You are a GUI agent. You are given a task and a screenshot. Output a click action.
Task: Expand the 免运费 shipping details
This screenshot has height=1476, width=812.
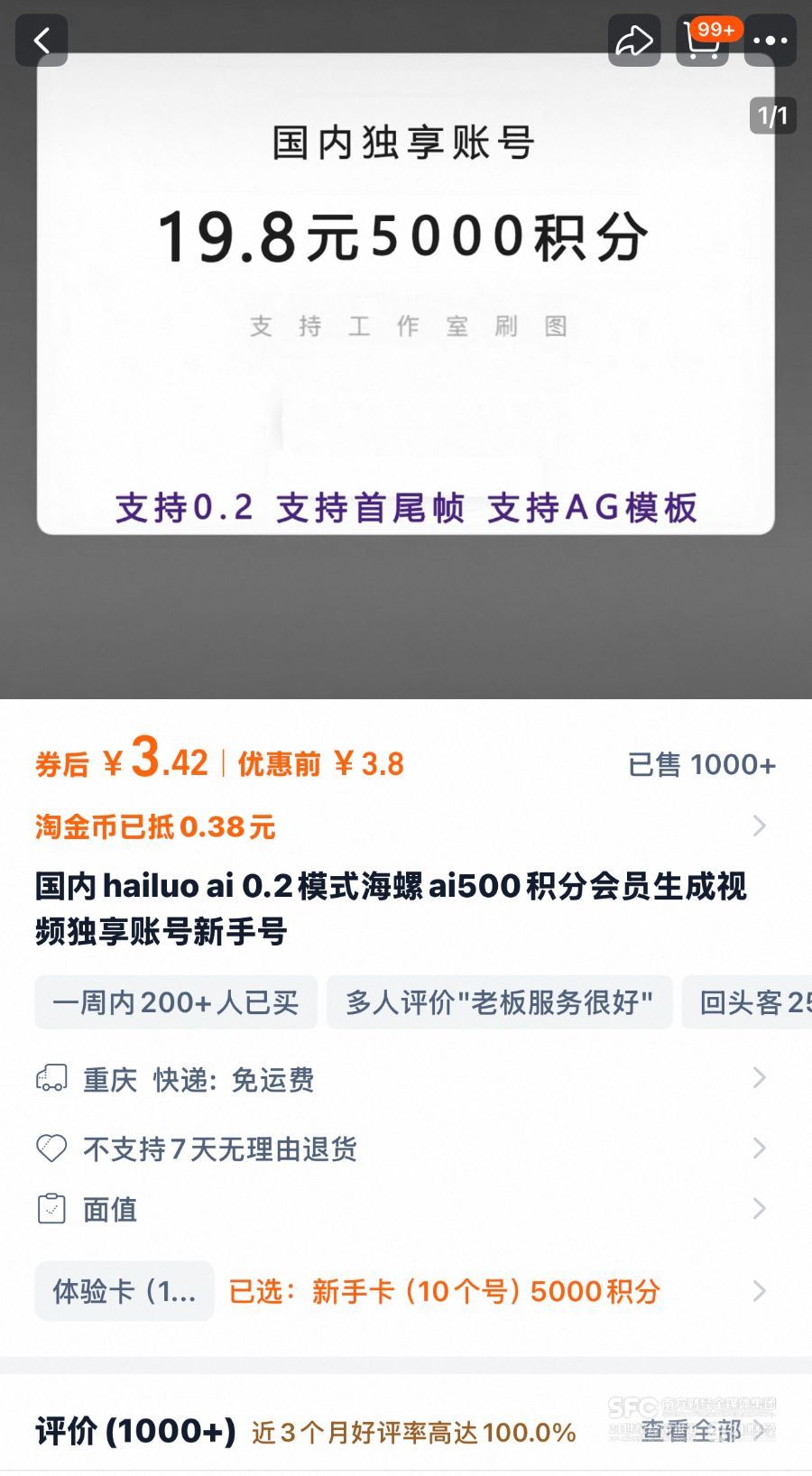[397, 1079]
